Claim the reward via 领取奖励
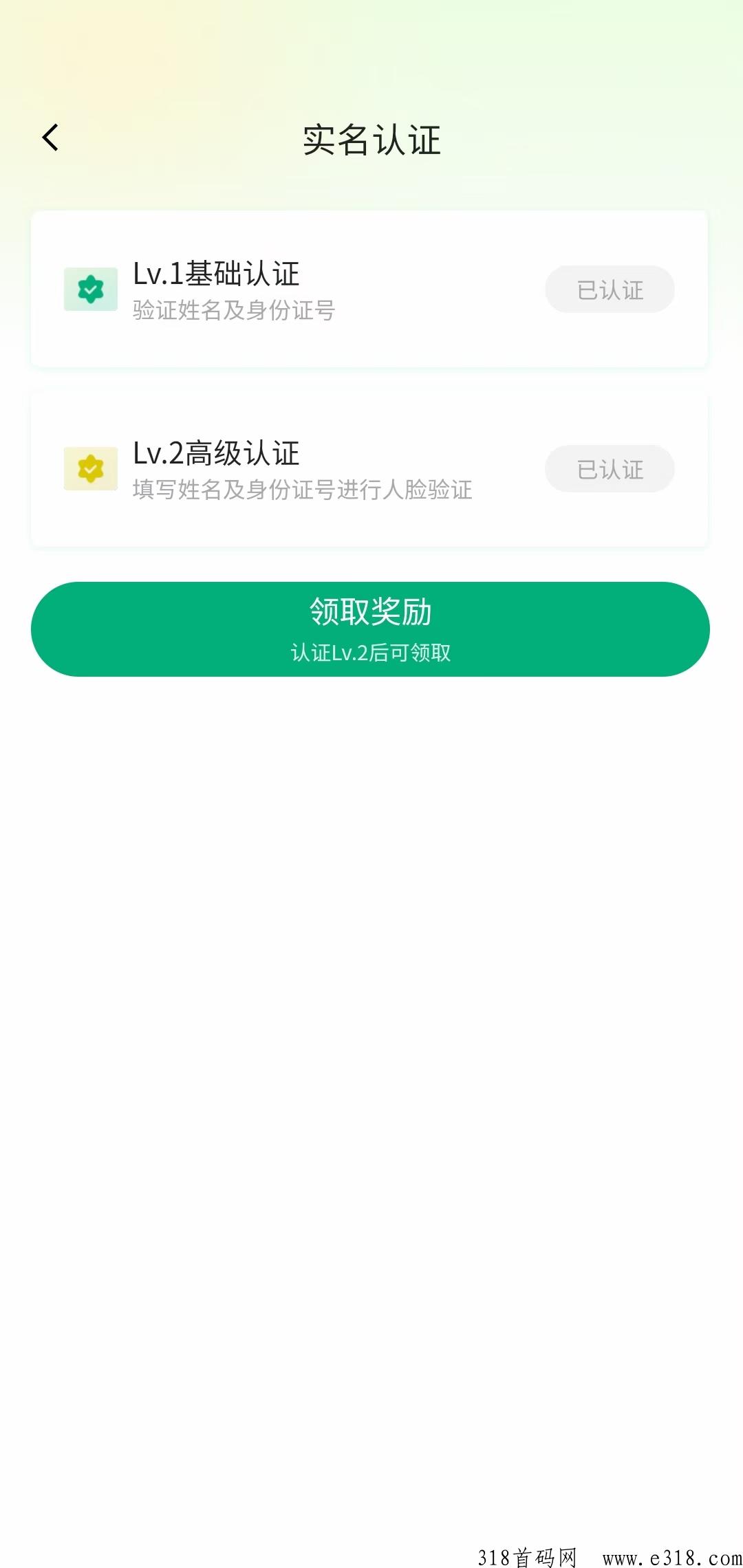 (370, 629)
